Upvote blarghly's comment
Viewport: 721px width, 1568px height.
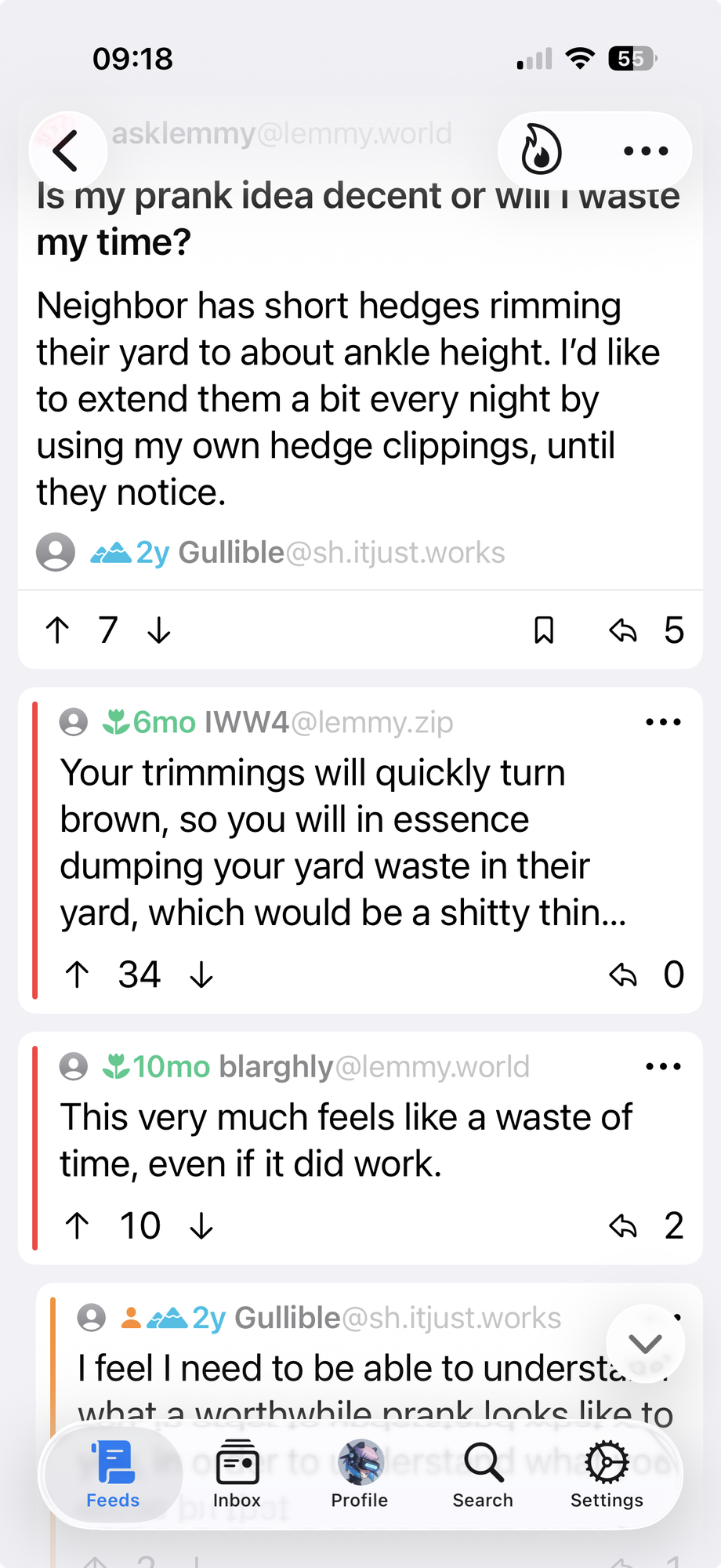point(77,1225)
